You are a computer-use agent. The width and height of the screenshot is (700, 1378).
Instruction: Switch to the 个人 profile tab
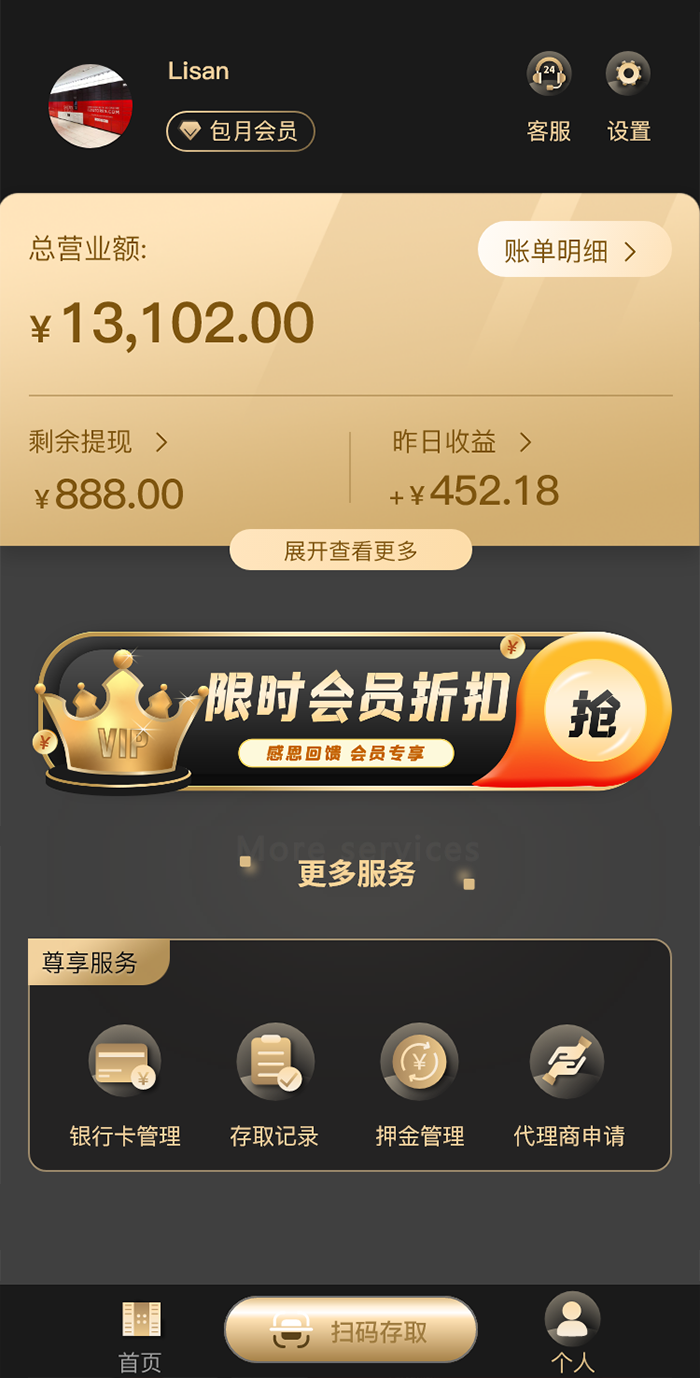pyautogui.click(x=572, y=1332)
